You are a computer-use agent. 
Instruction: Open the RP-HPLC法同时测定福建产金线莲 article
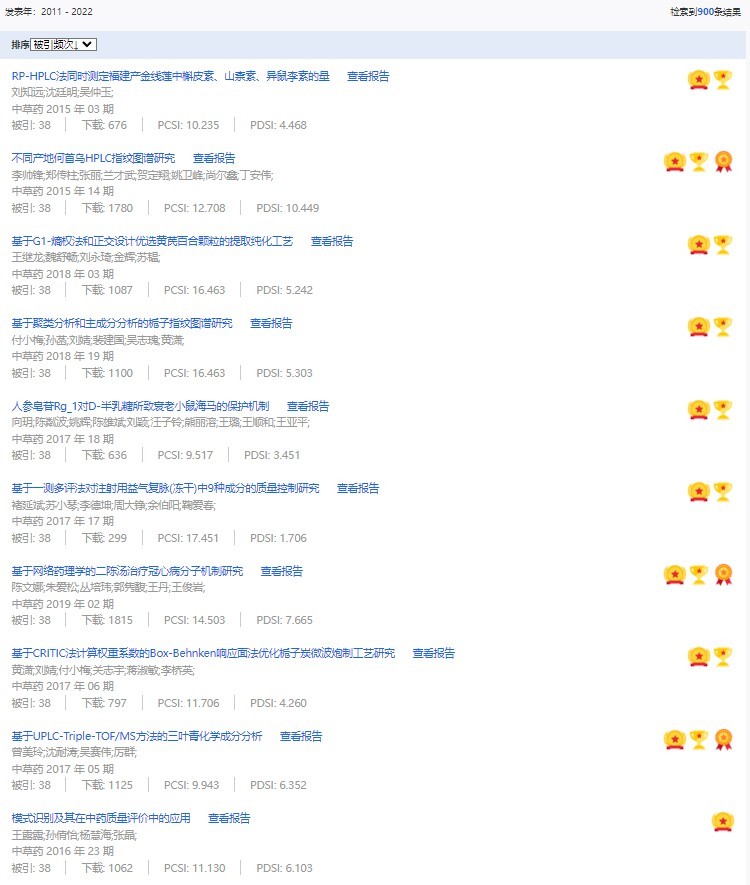[x=170, y=76]
